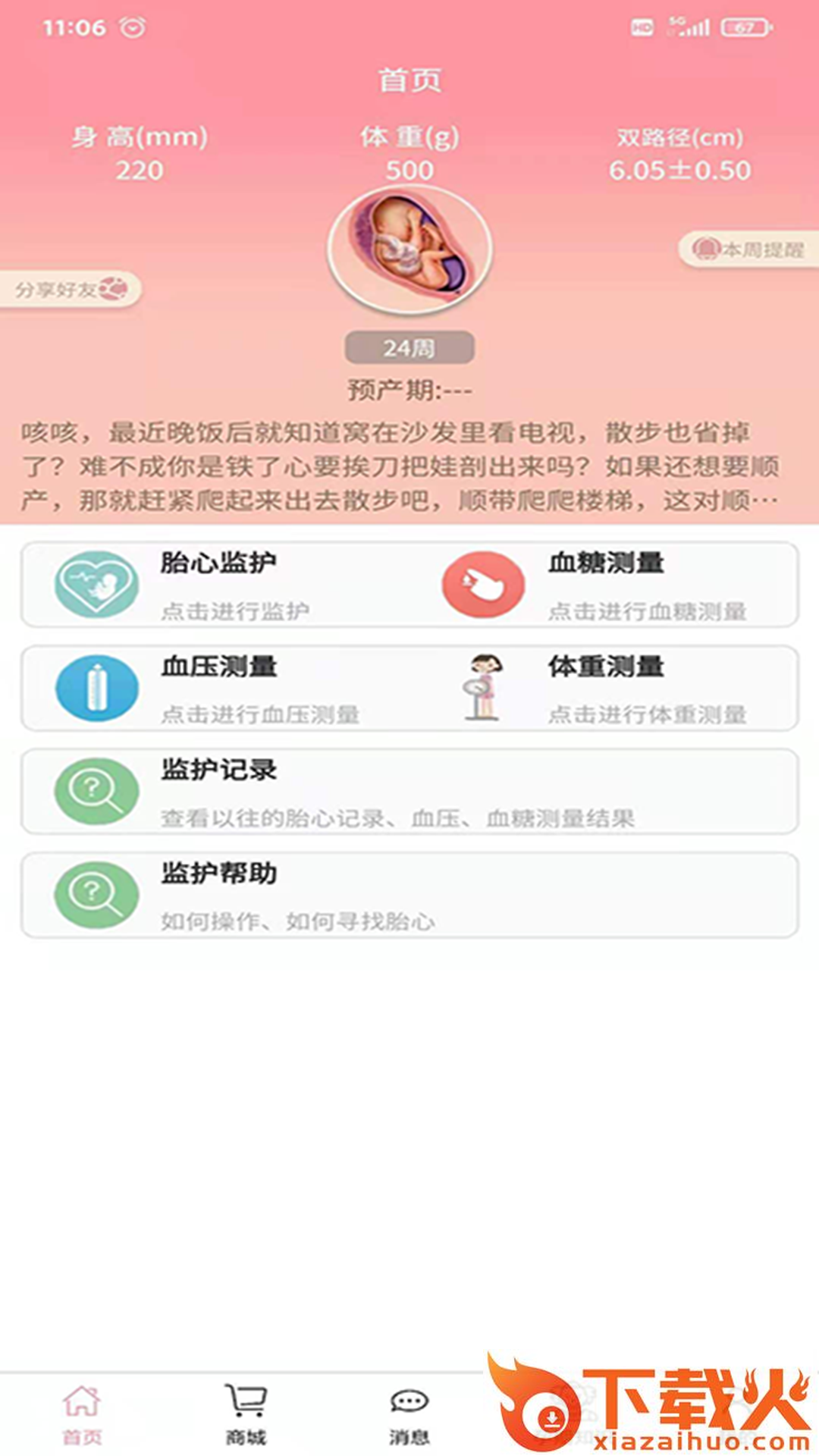This screenshot has width=819, height=1456.
Task: View 监护记录 monitoring records
Action: point(409,792)
